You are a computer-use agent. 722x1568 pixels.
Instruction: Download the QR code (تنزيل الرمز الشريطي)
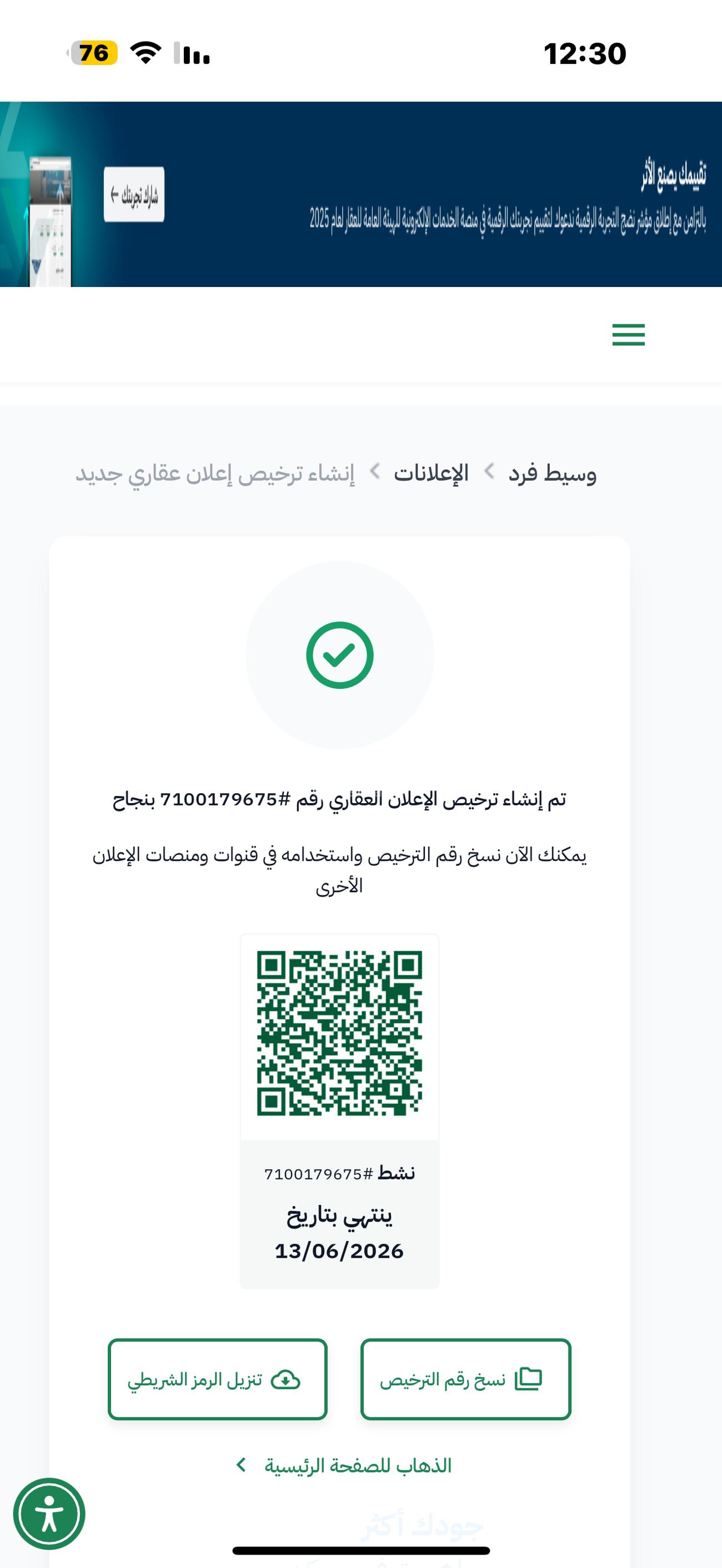tap(218, 1380)
